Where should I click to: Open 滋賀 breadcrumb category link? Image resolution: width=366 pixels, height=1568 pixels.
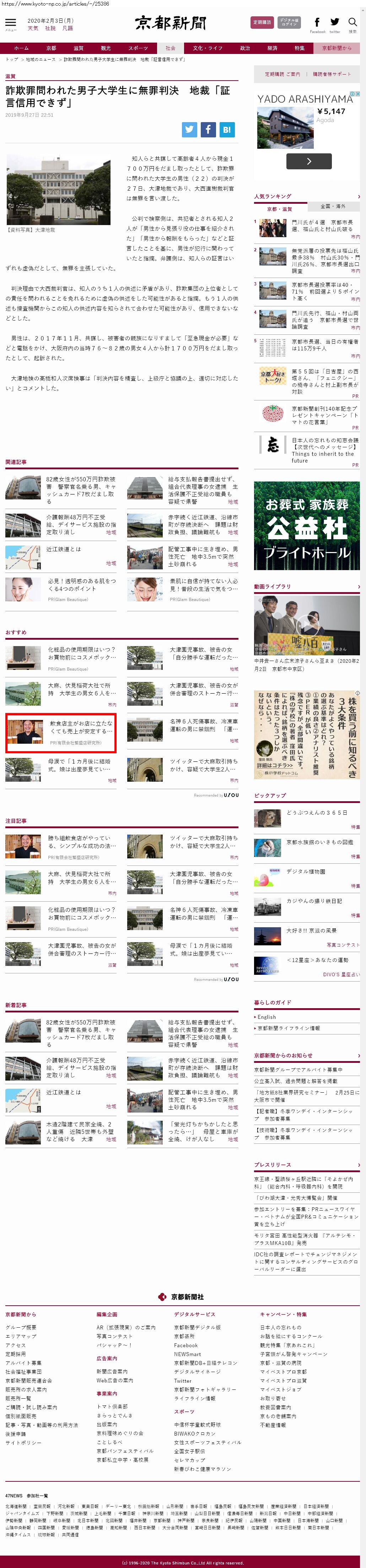coord(10,77)
